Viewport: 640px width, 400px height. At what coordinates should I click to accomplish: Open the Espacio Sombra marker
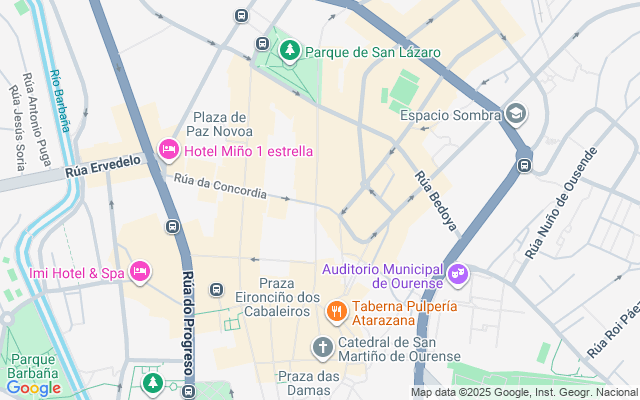click(516, 114)
